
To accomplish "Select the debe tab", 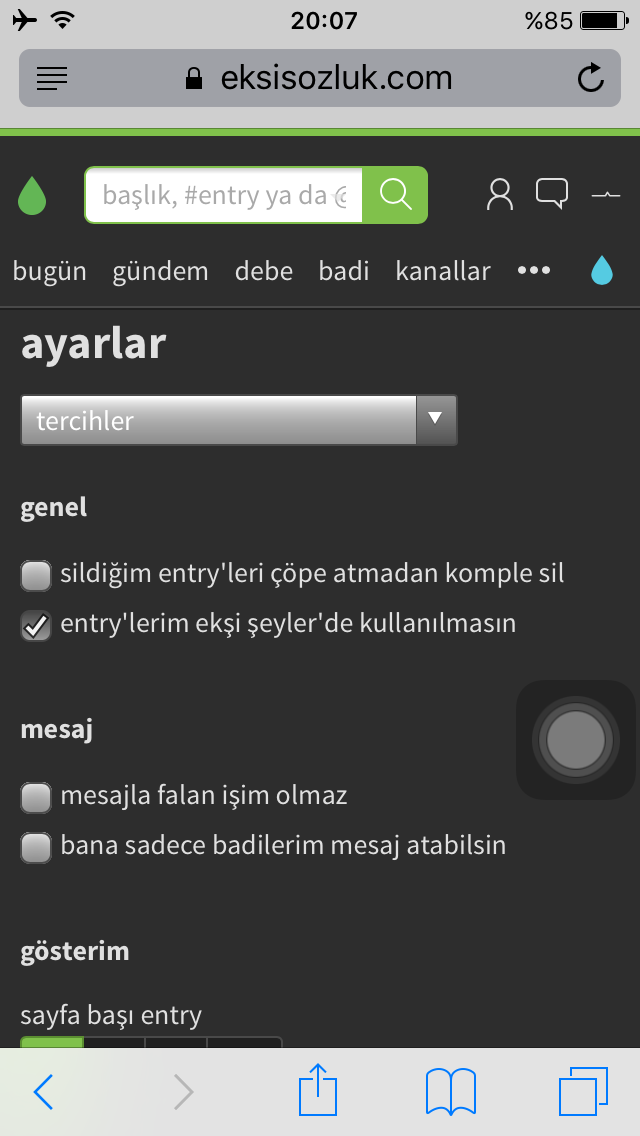I will coord(264,271).
